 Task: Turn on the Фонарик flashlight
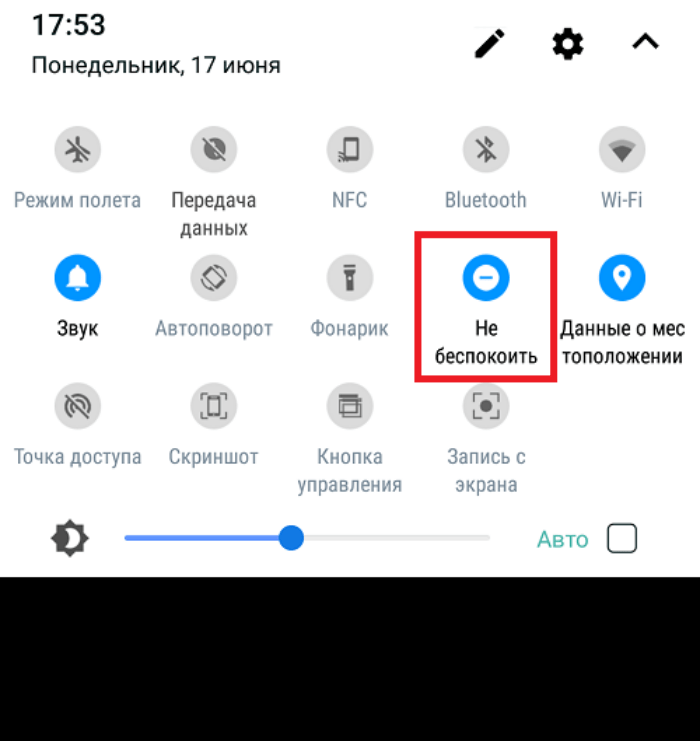349,279
